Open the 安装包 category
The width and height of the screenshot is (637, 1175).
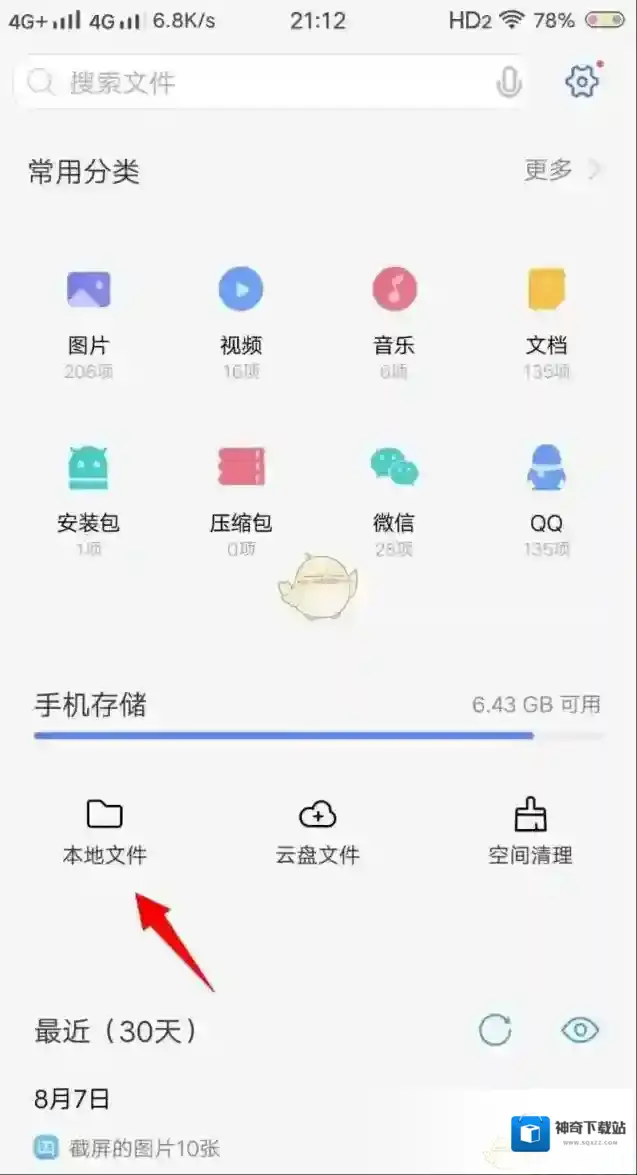(88, 492)
